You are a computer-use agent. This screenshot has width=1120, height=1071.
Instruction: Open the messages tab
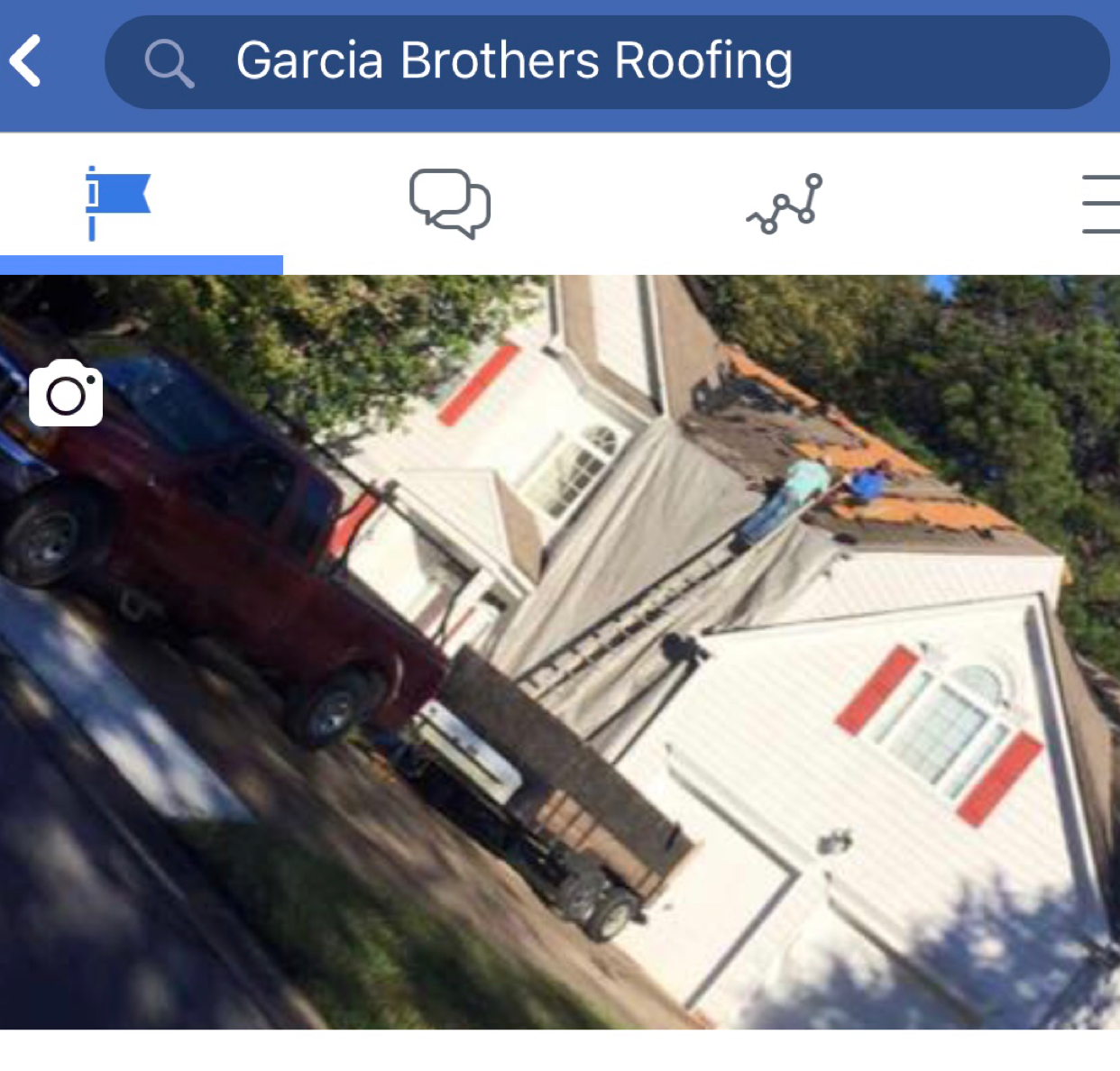tap(450, 203)
